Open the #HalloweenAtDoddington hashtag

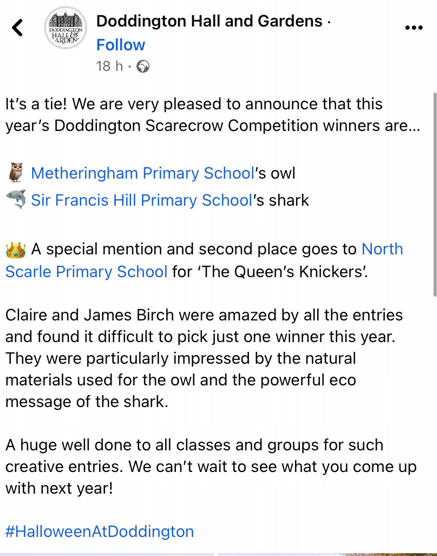[x=99, y=531]
